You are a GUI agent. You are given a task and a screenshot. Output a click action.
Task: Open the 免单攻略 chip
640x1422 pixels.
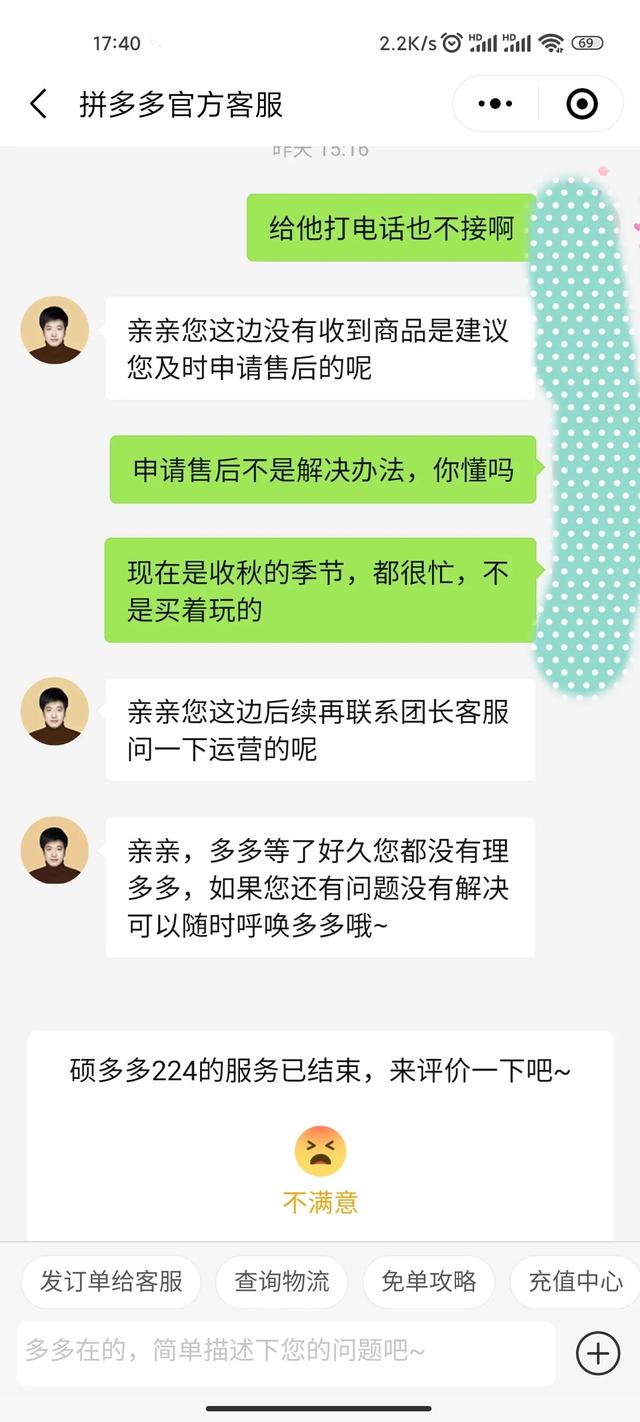pyautogui.click(x=429, y=1281)
